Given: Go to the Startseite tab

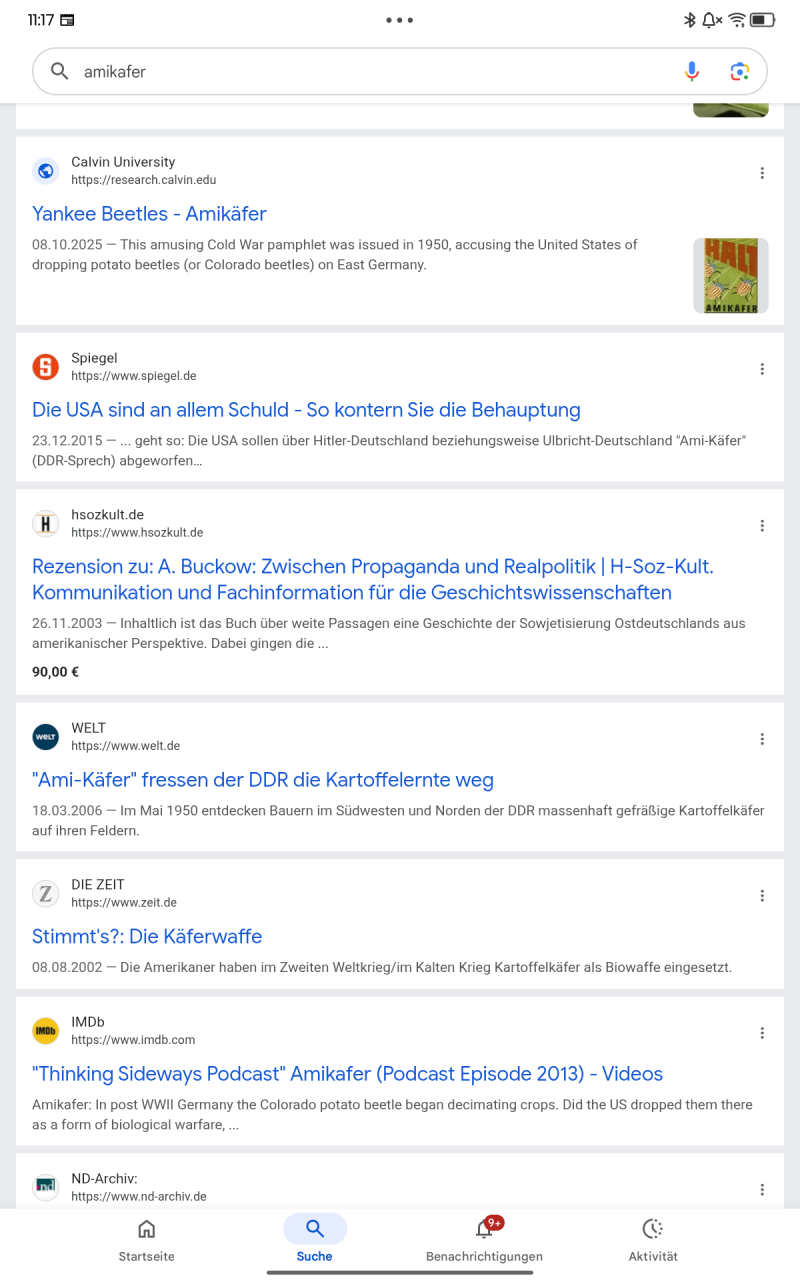Looking at the screenshot, I should tap(146, 1240).
